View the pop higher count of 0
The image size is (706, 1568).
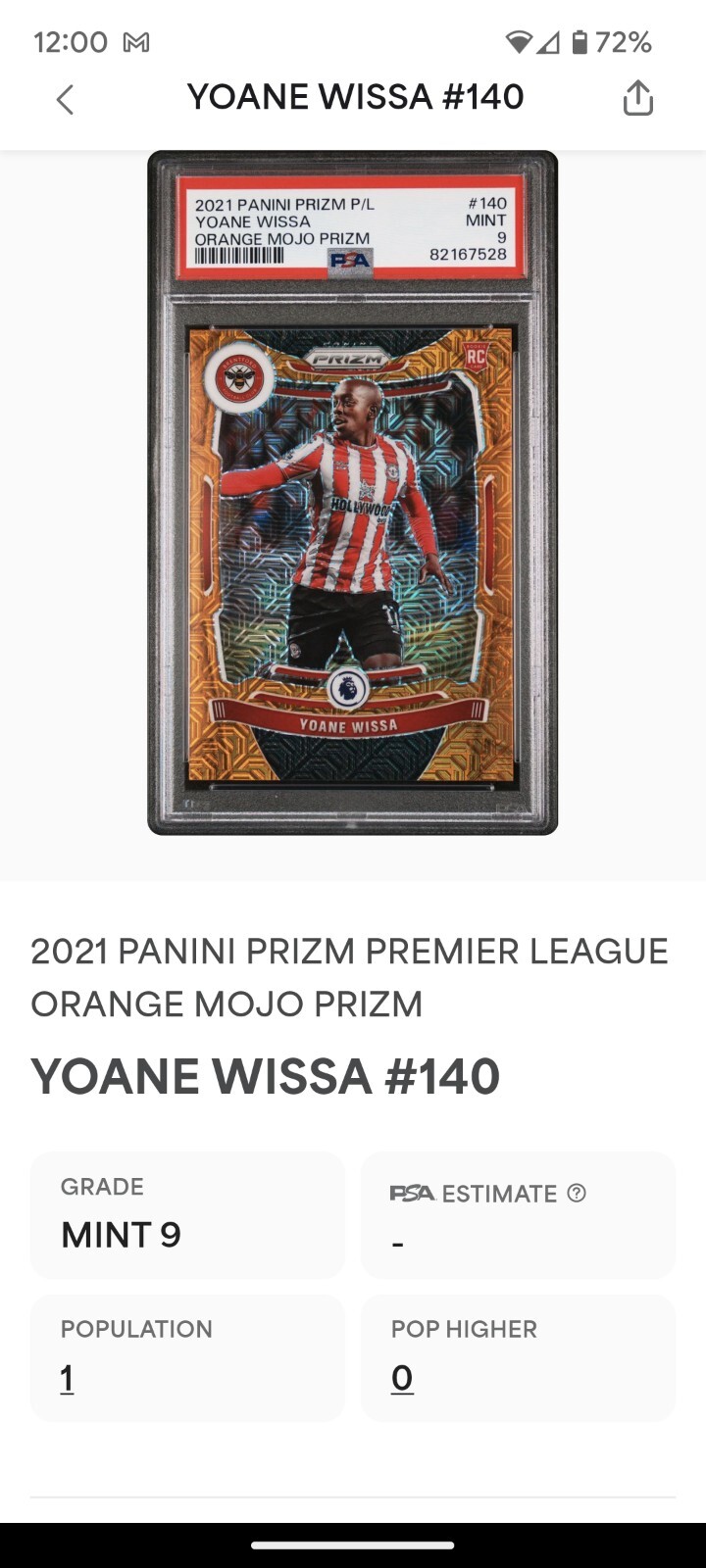point(402,1378)
